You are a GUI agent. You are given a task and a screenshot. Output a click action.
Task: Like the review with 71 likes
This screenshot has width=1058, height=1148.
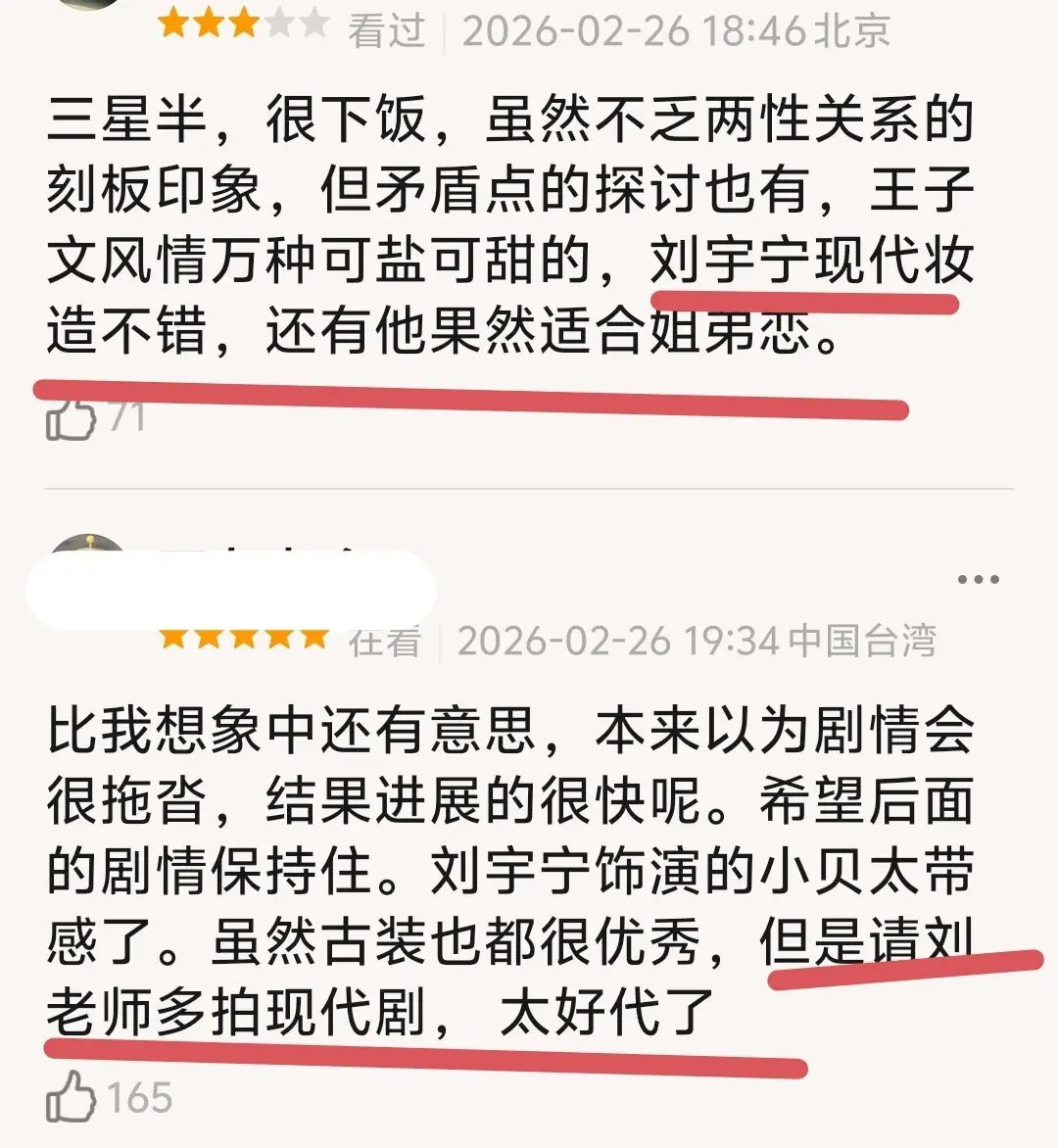[x=71, y=419]
